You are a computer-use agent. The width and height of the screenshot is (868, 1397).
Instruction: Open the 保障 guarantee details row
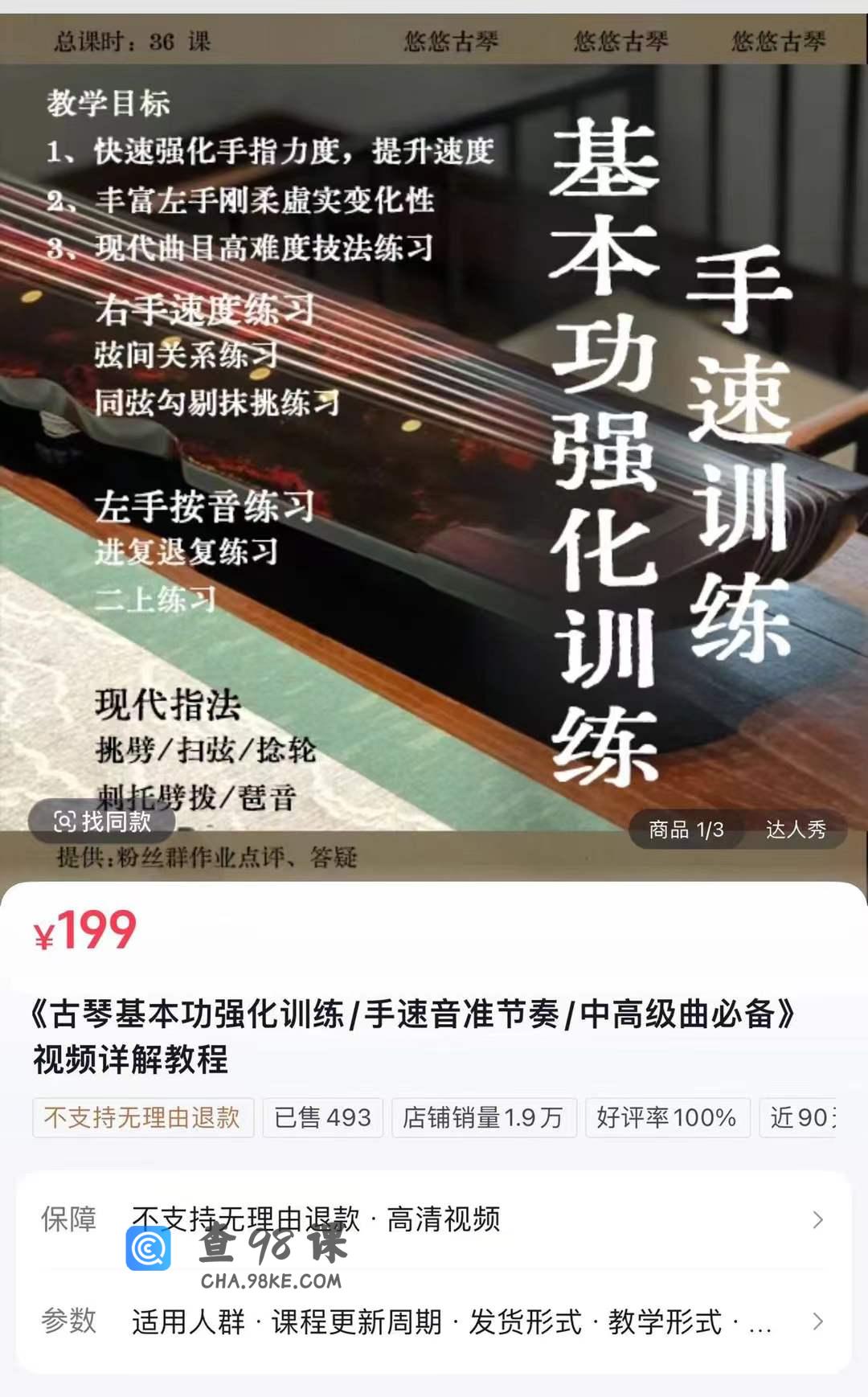click(434, 1219)
